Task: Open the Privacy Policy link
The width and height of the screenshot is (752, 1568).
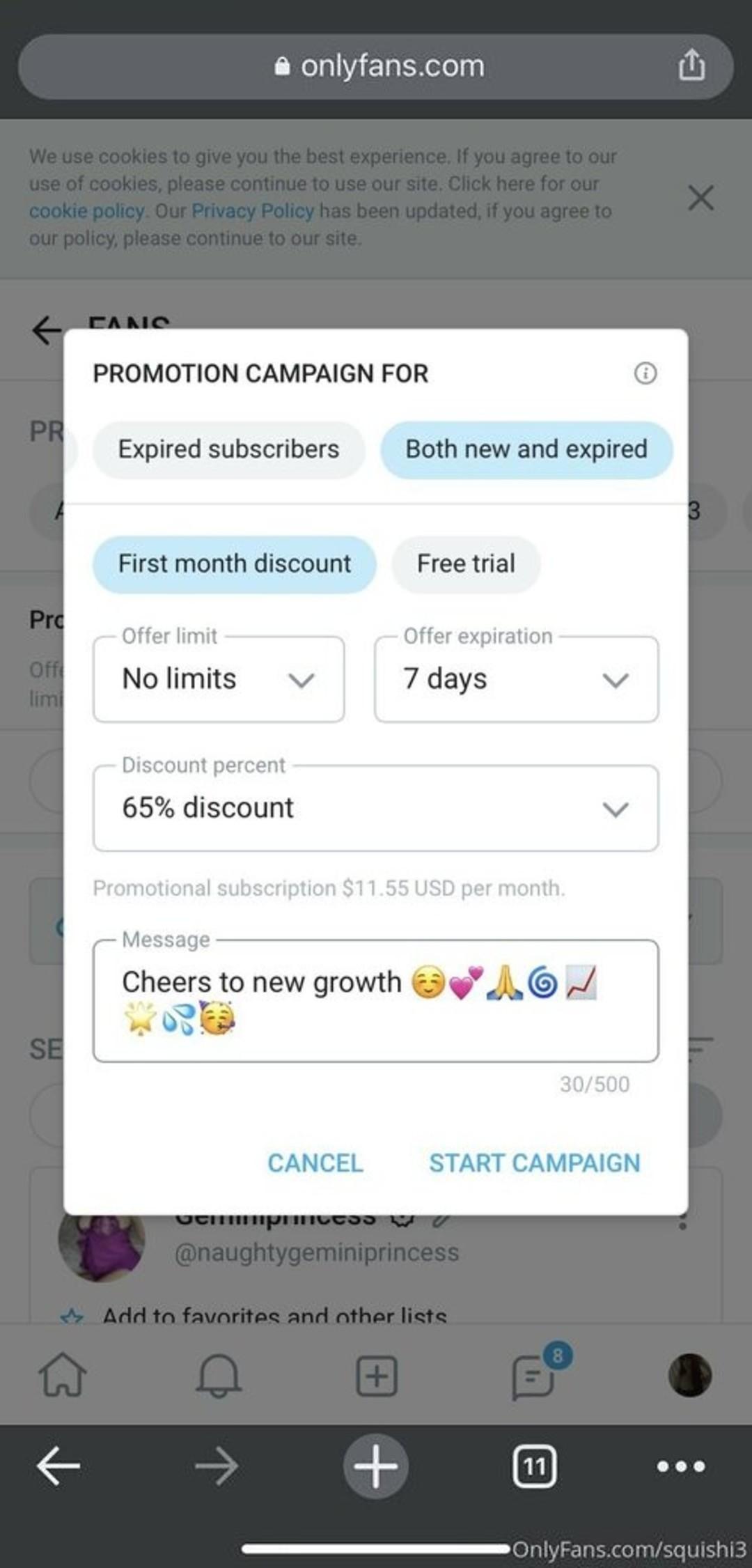Action: [x=253, y=211]
